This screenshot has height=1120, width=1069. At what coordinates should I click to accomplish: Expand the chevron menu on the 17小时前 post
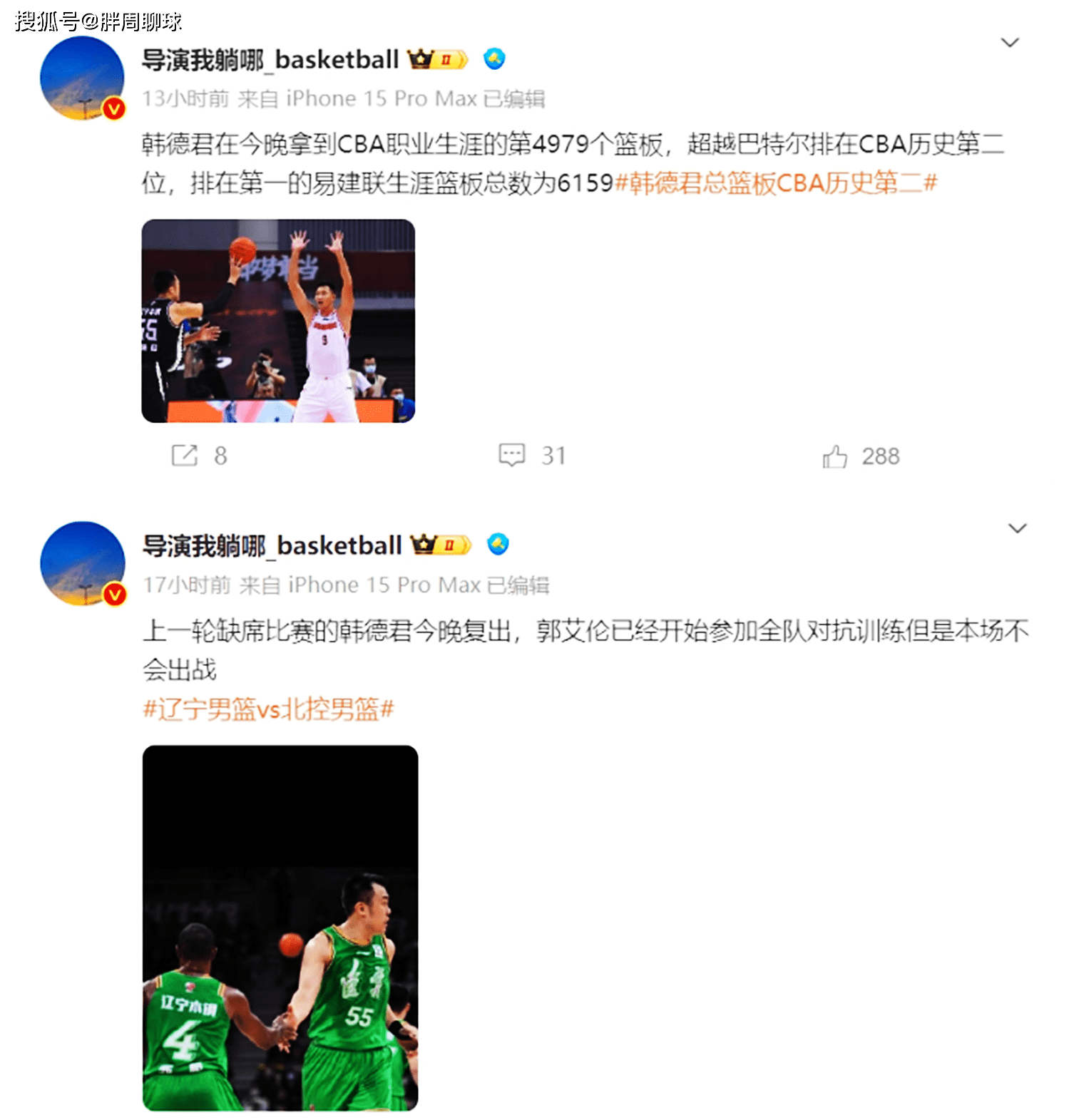pyautogui.click(x=1017, y=528)
